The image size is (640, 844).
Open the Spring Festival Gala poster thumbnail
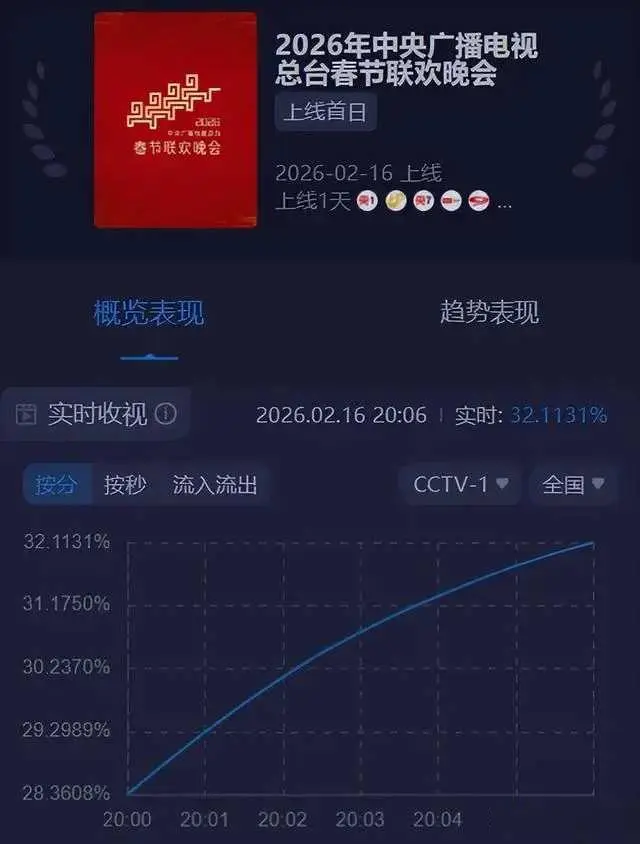(175, 119)
